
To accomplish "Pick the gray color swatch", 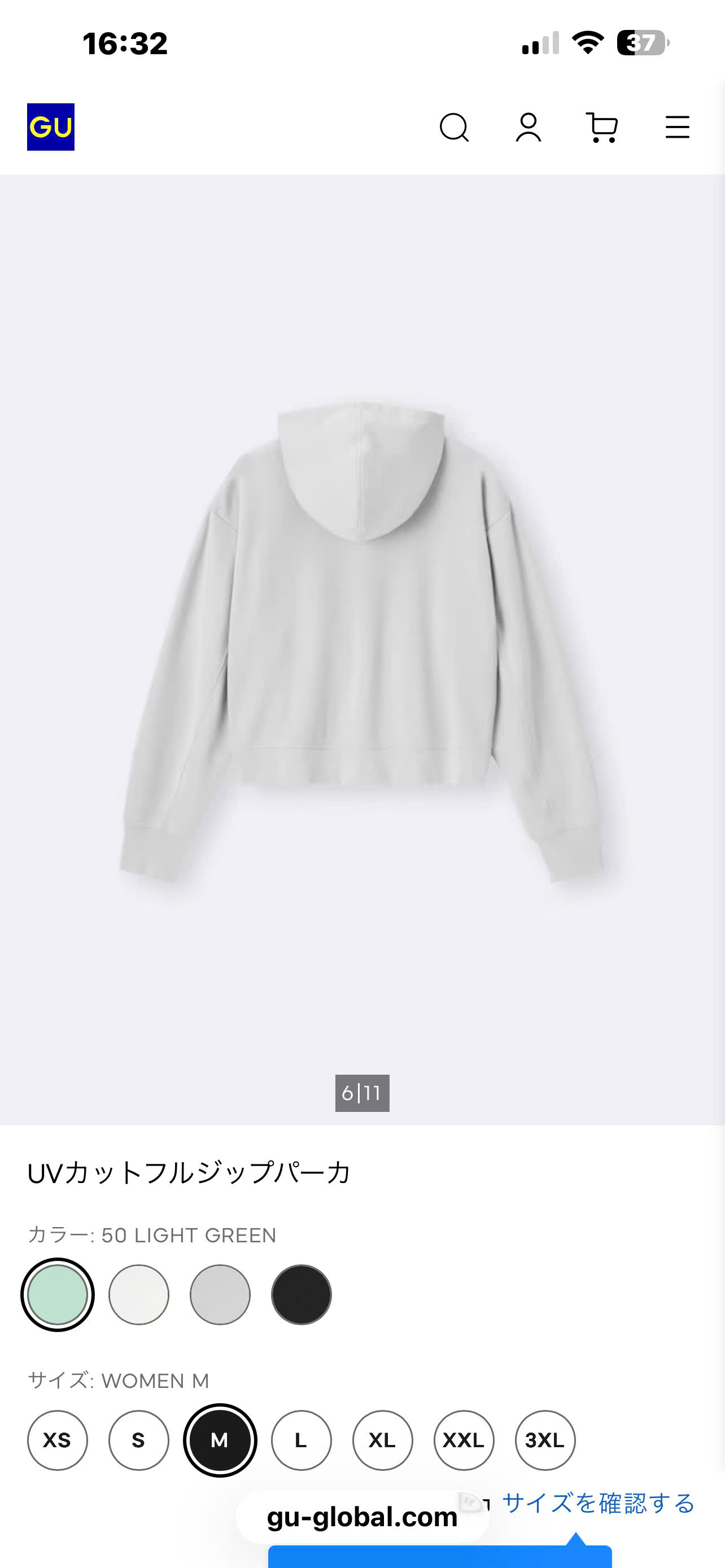I will (220, 1295).
